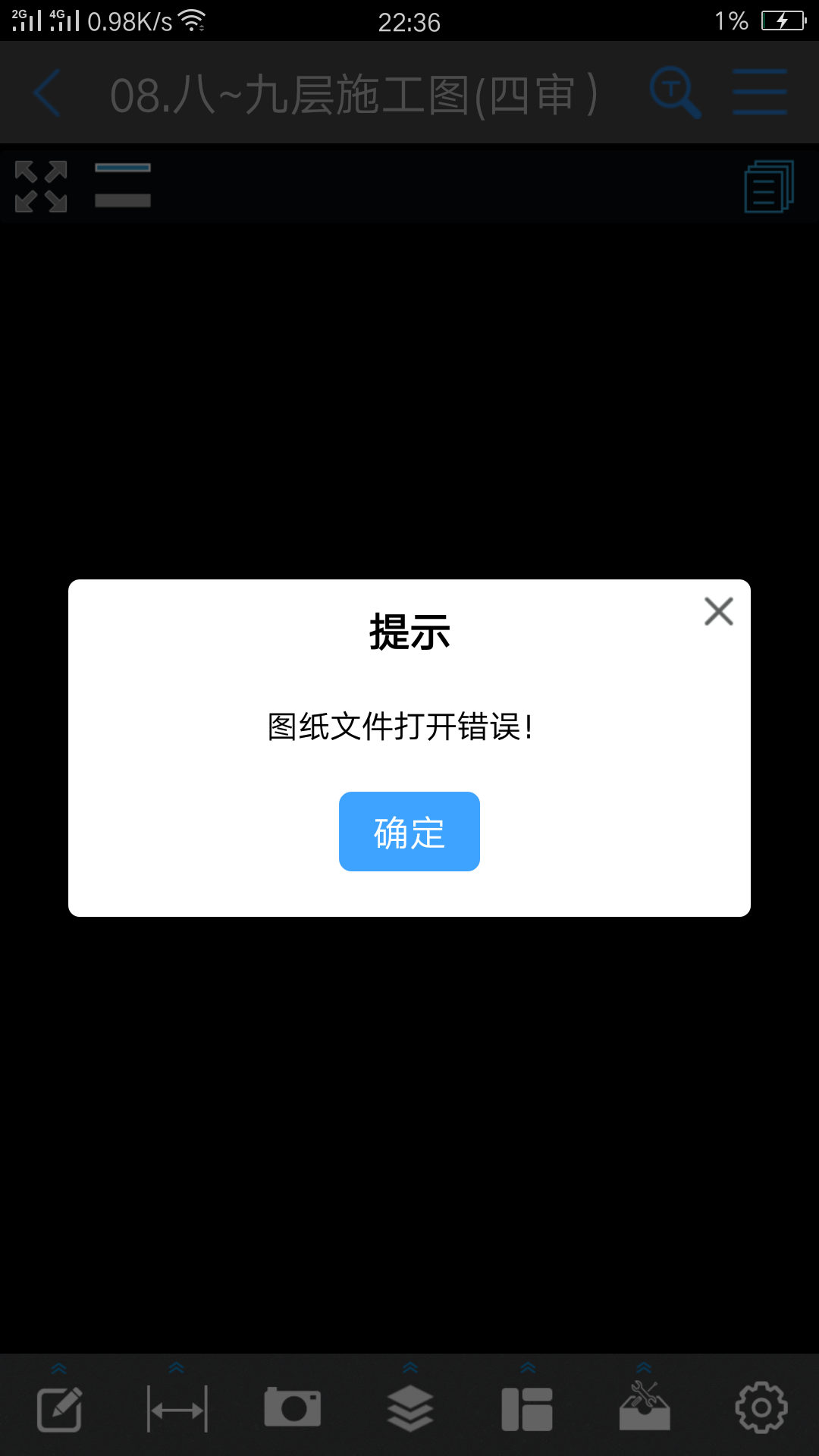
Task: Open settings gear
Action: (x=761, y=1407)
